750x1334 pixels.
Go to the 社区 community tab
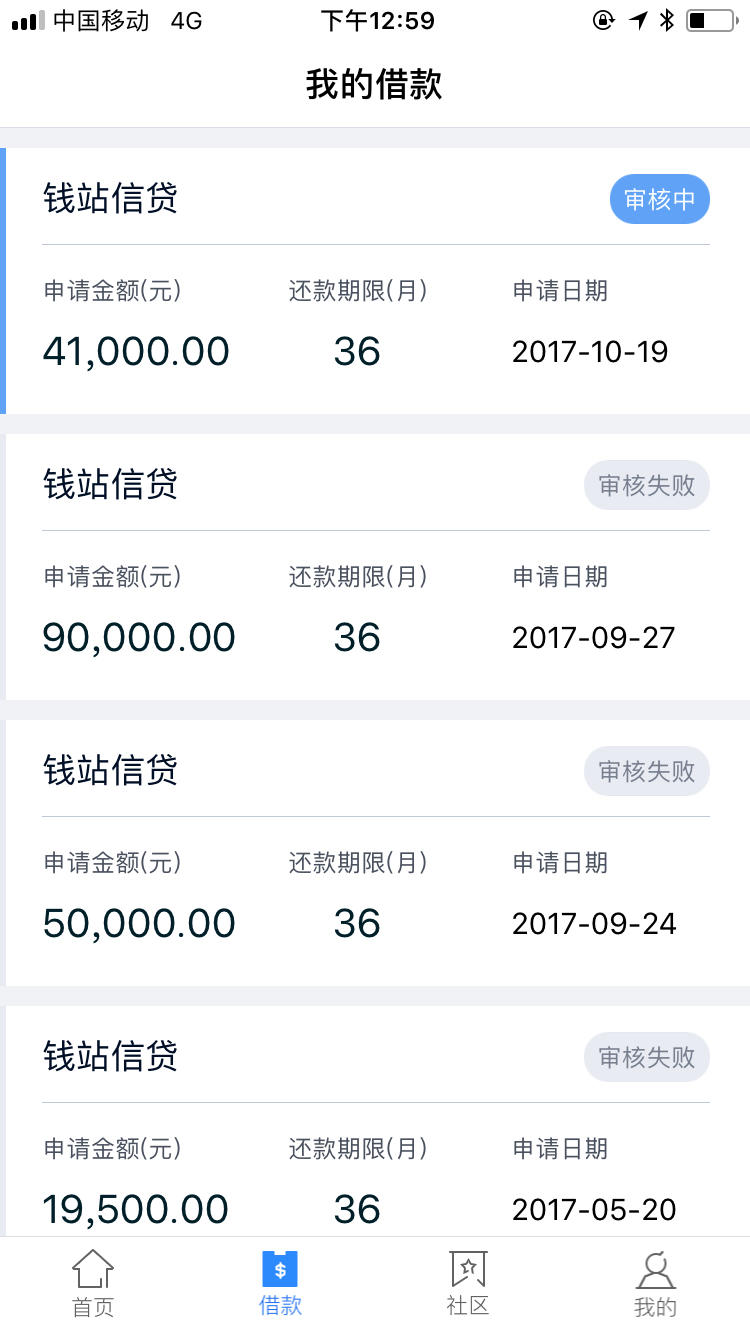point(468,1285)
